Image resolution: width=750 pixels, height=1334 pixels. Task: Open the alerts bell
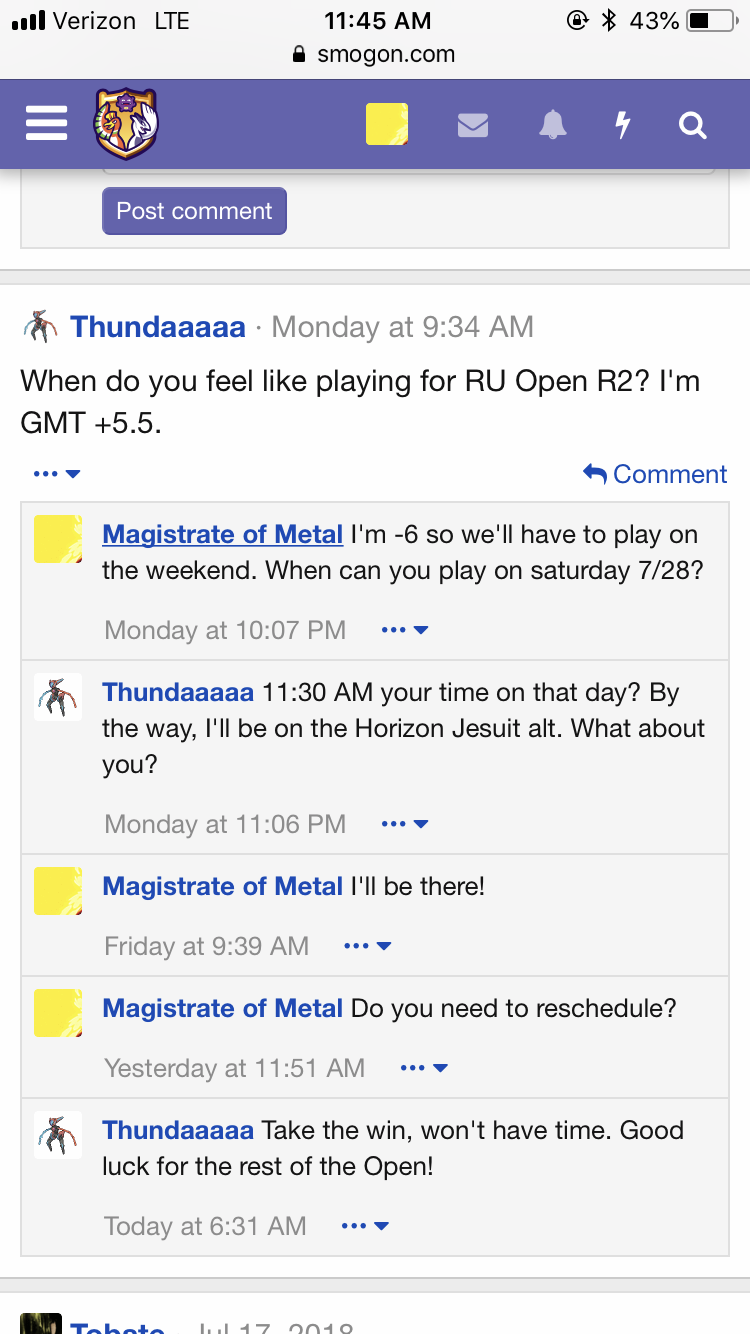[x=552, y=125]
